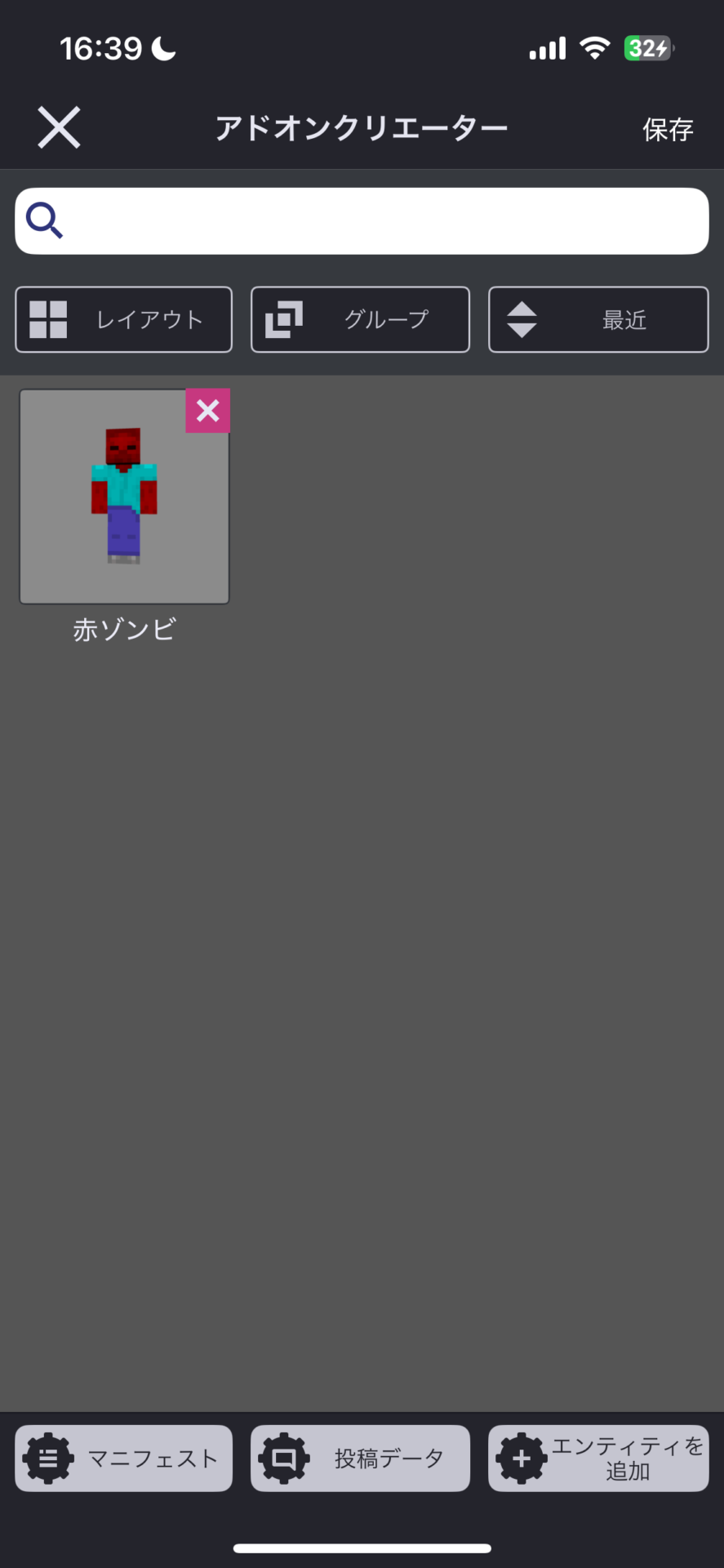Add a new entity with エンティティを追加
Screen dimensions: 724x1568
597,1458
